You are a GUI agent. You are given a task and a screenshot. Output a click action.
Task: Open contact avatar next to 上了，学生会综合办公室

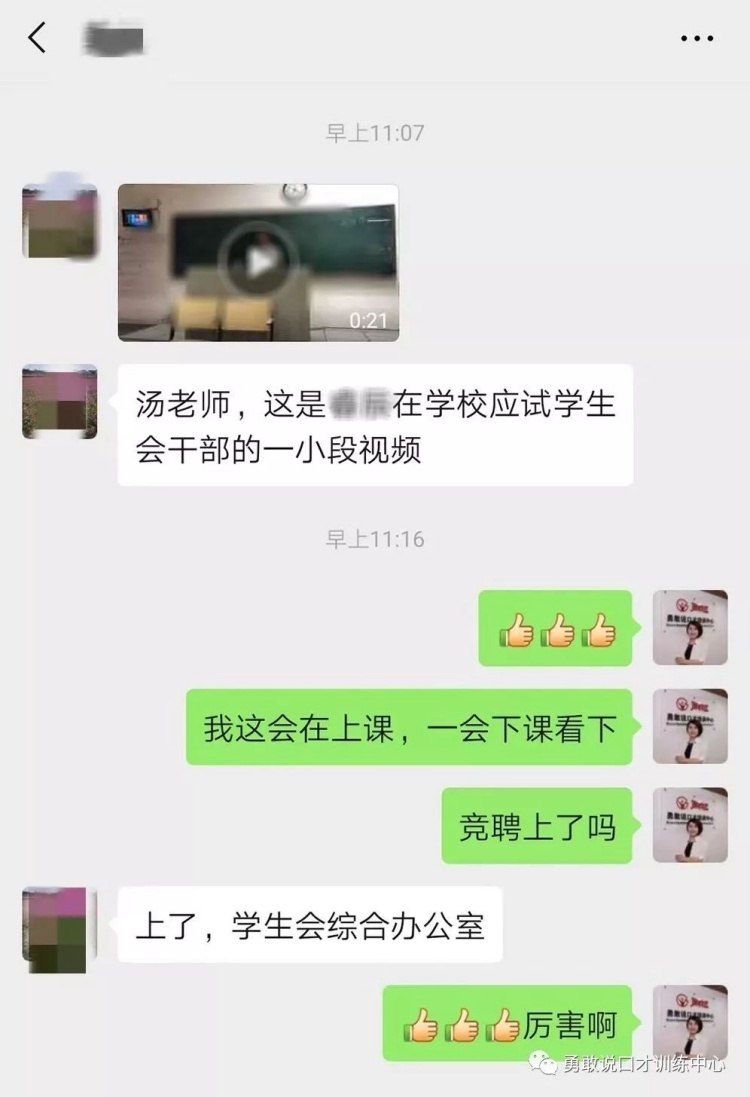pyautogui.click(x=59, y=924)
